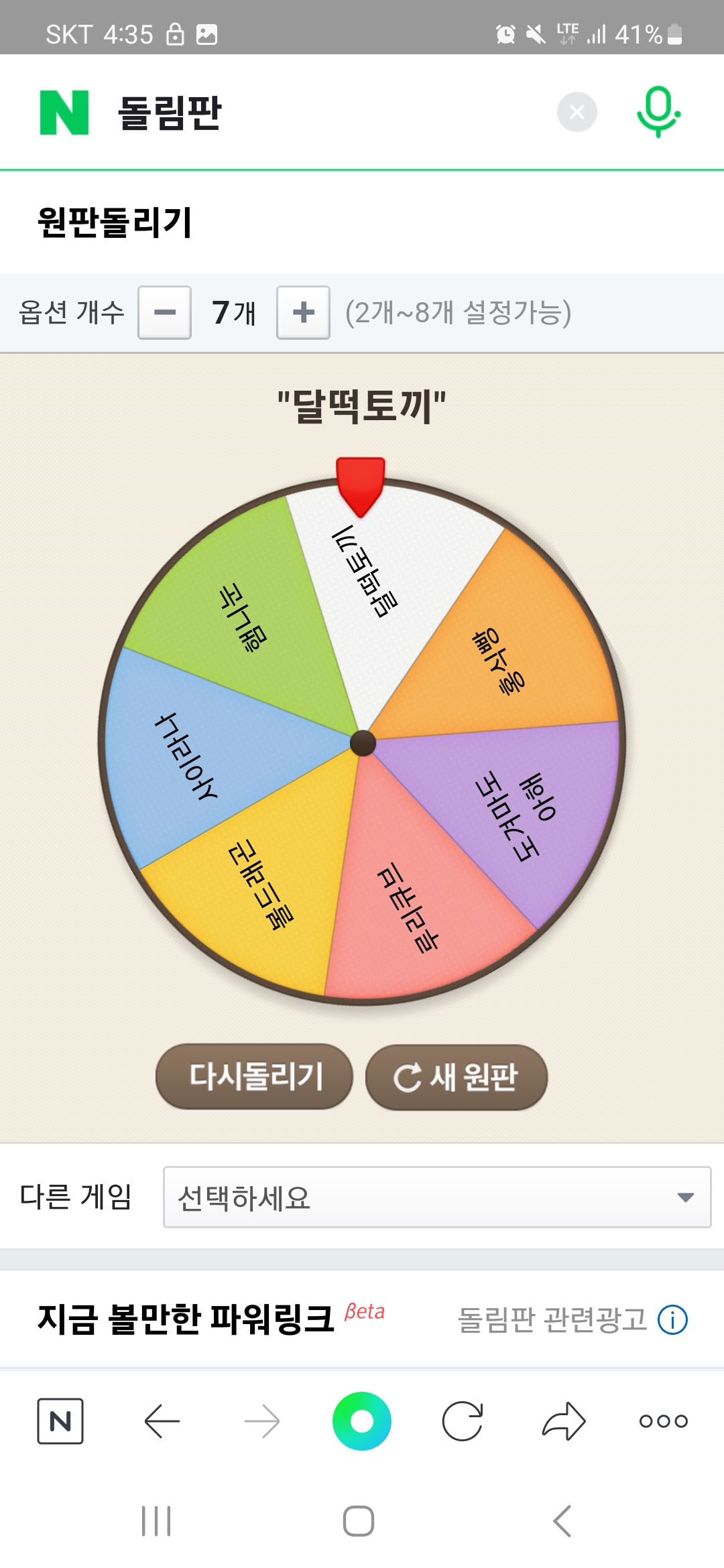This screenshot has height=1568, width=724.
Task: Open the search box containing 돌림판
Action: 322,113
